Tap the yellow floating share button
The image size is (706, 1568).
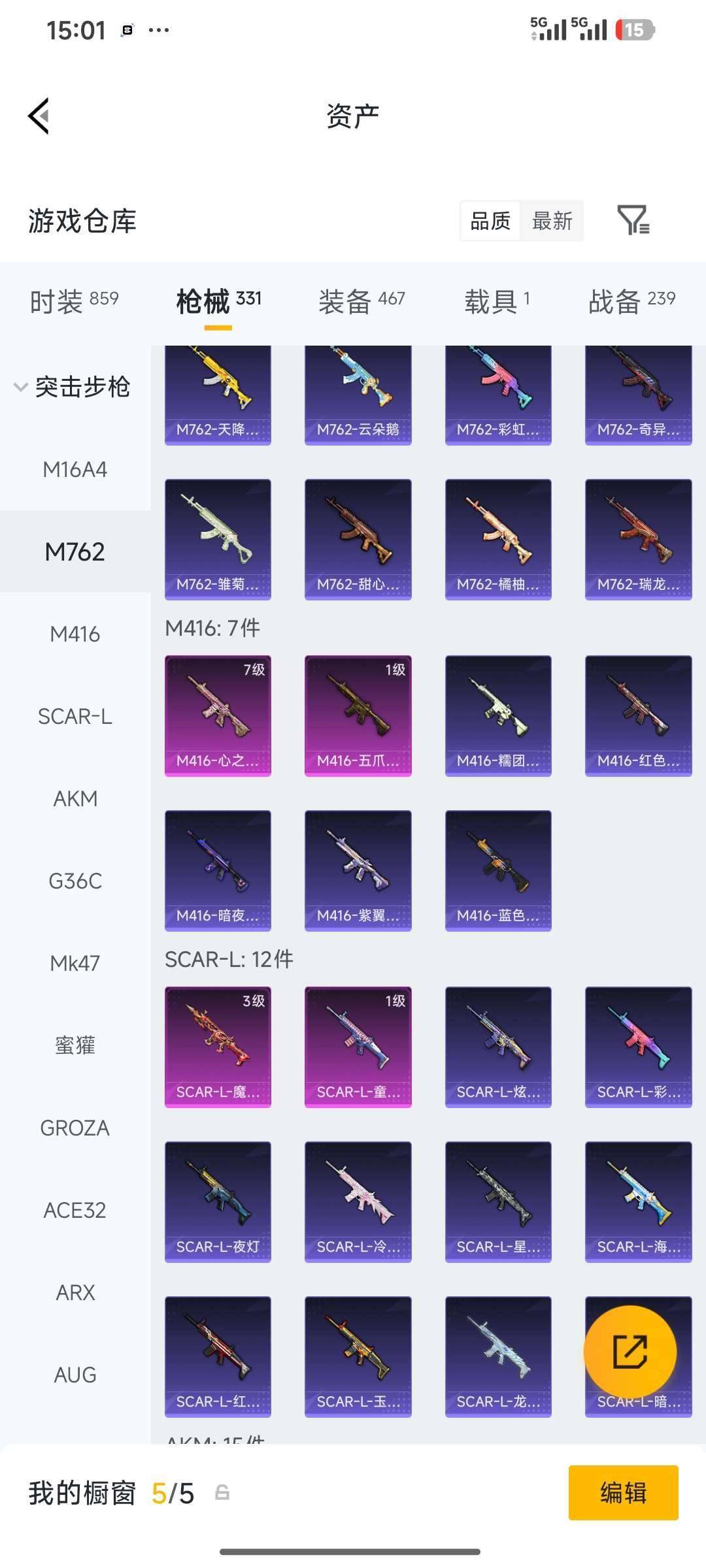tap(630, 1351)
